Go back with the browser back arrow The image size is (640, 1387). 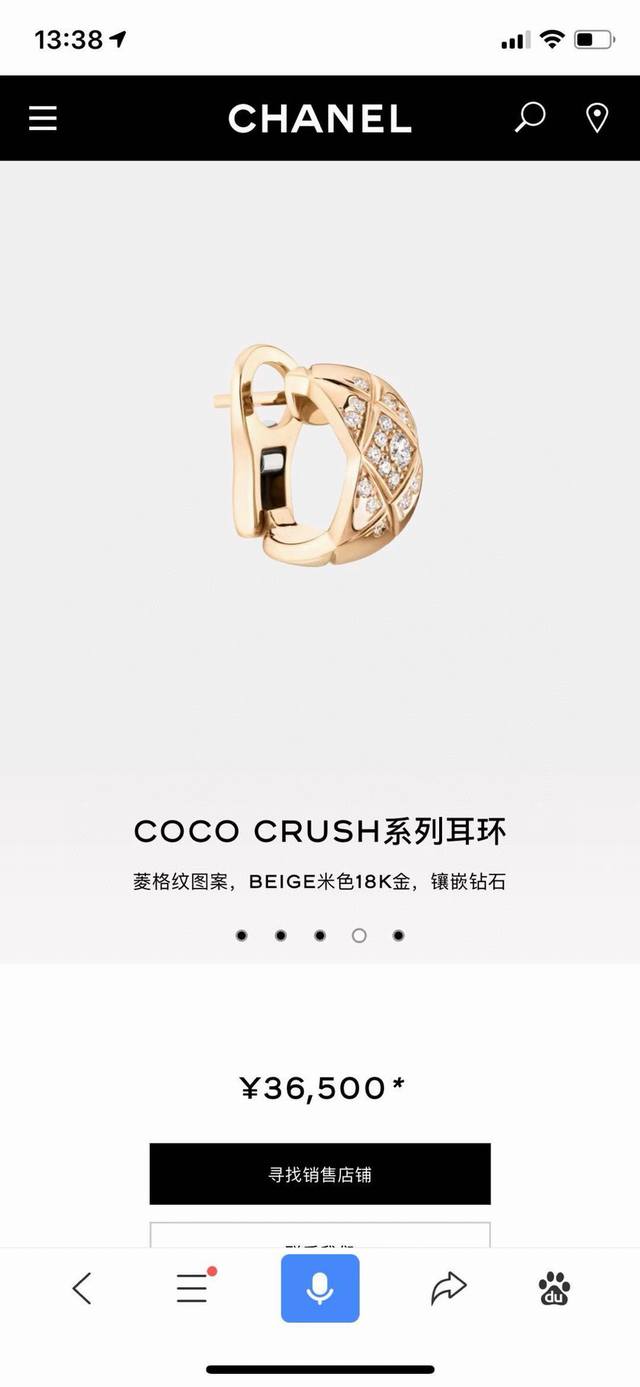point(82,1288)
